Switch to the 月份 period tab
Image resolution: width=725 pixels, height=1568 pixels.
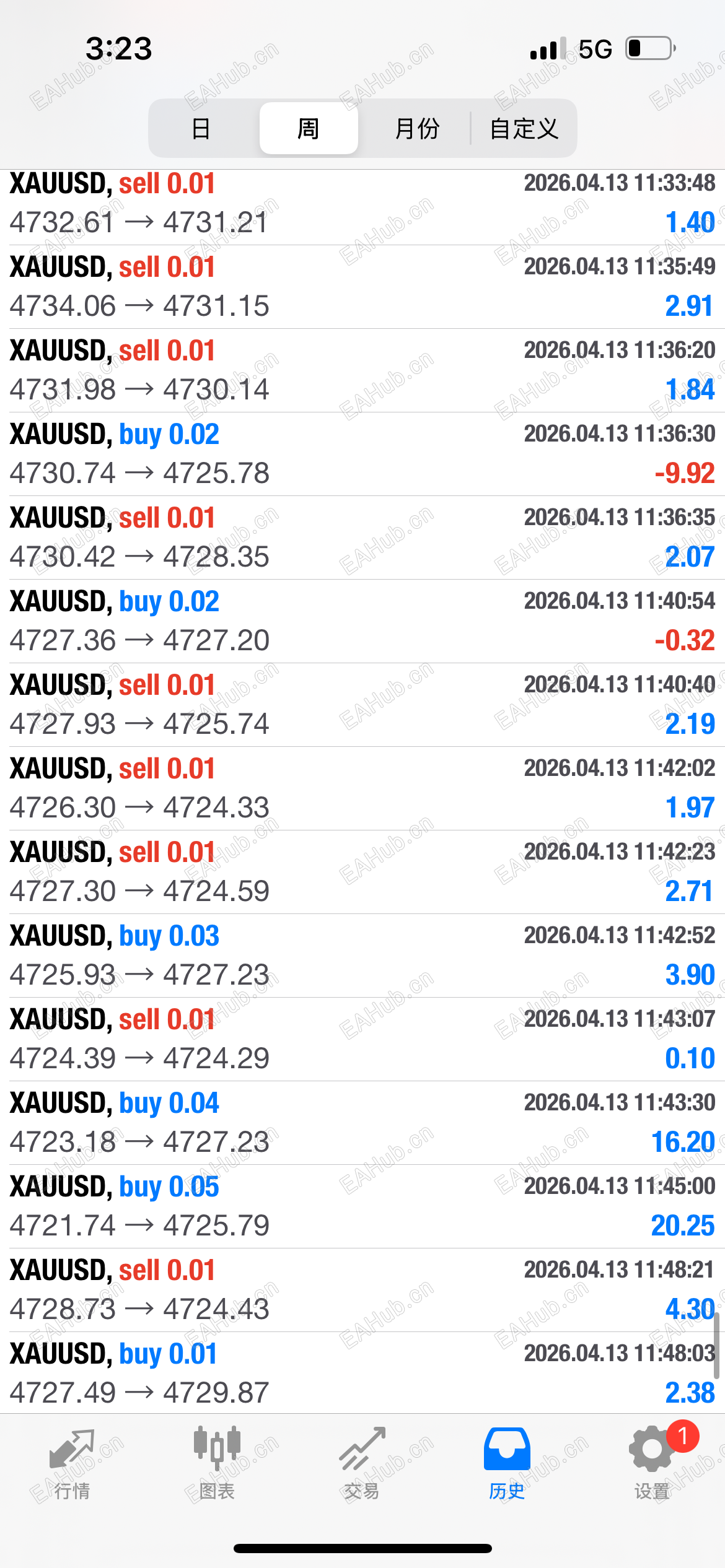416,129
